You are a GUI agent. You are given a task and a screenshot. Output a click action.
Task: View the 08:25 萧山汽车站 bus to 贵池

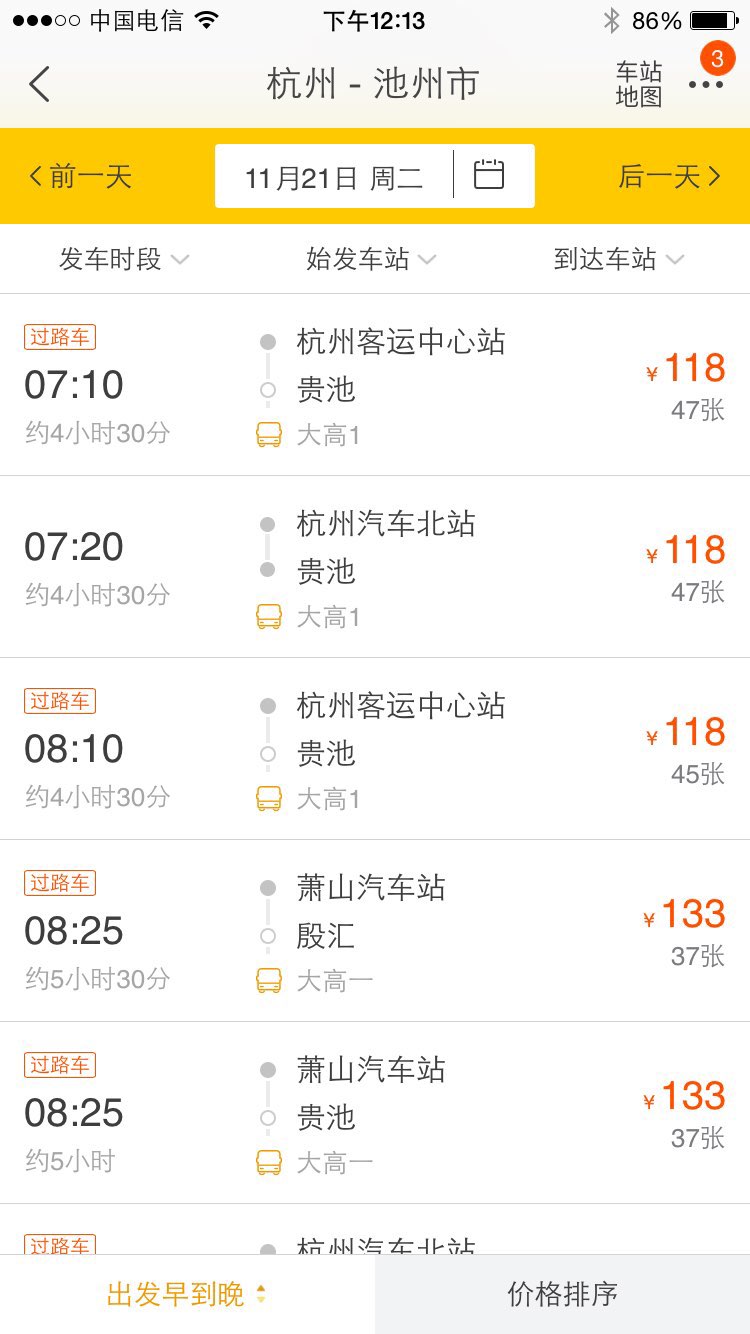coord(375,1114)
